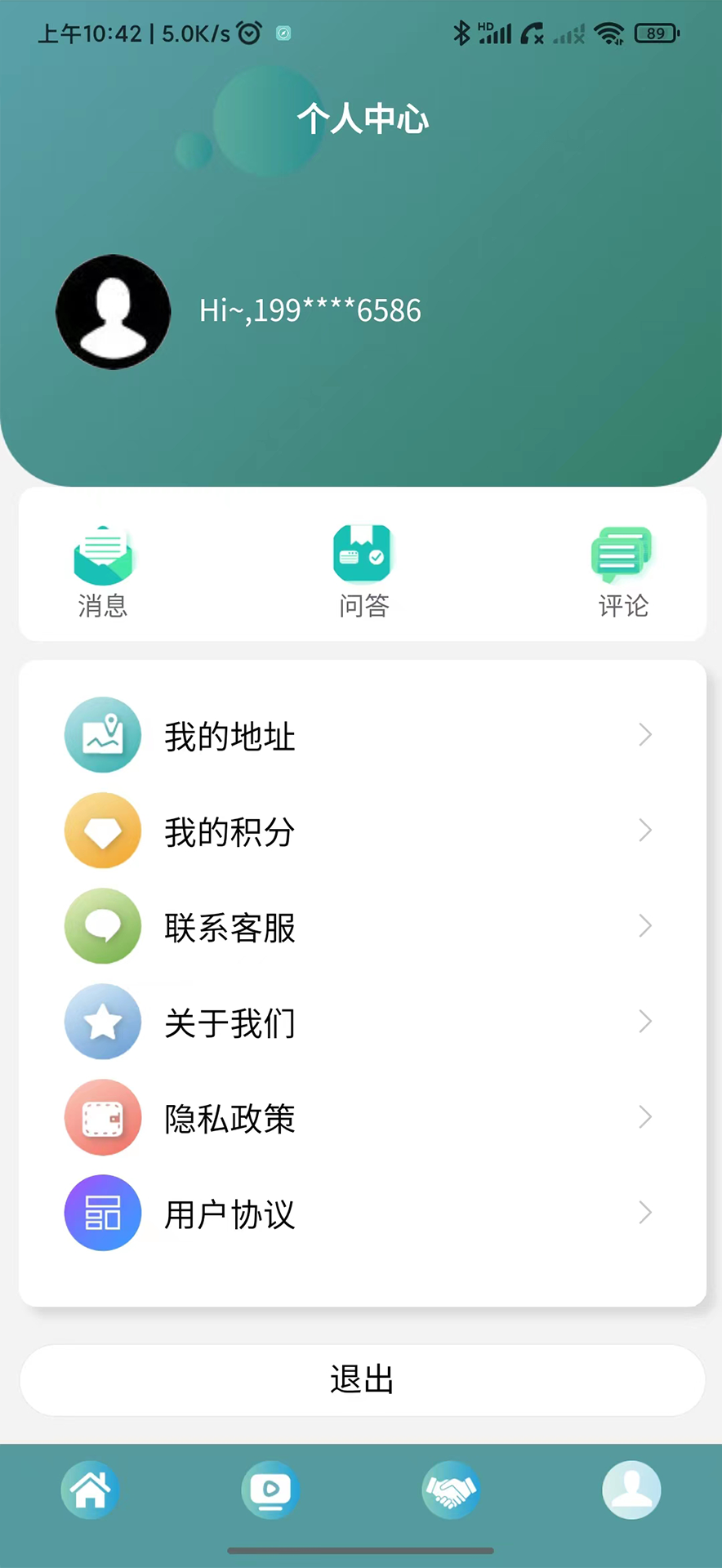
Task: Open the 消息 messages shortcut
Action: coord(102,571)
